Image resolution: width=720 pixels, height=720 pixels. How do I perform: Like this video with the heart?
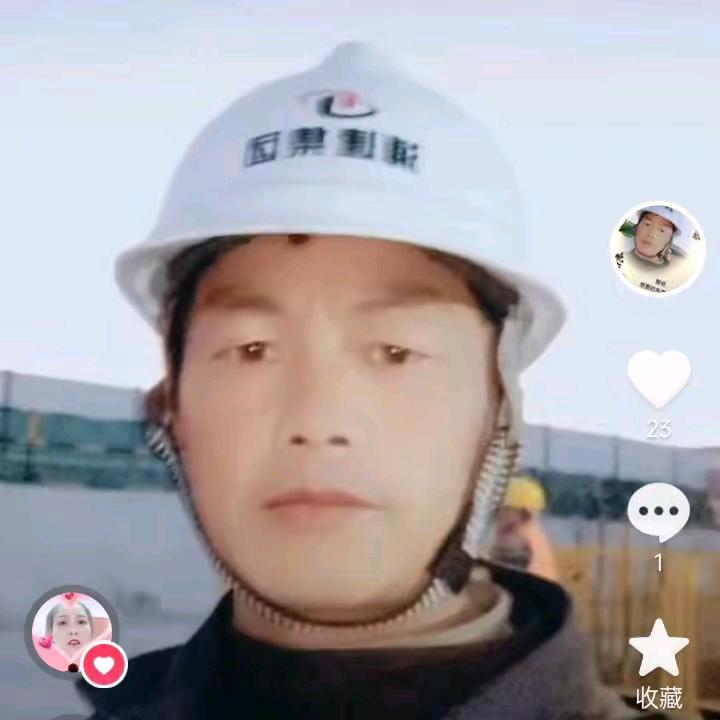coord(658,380)
